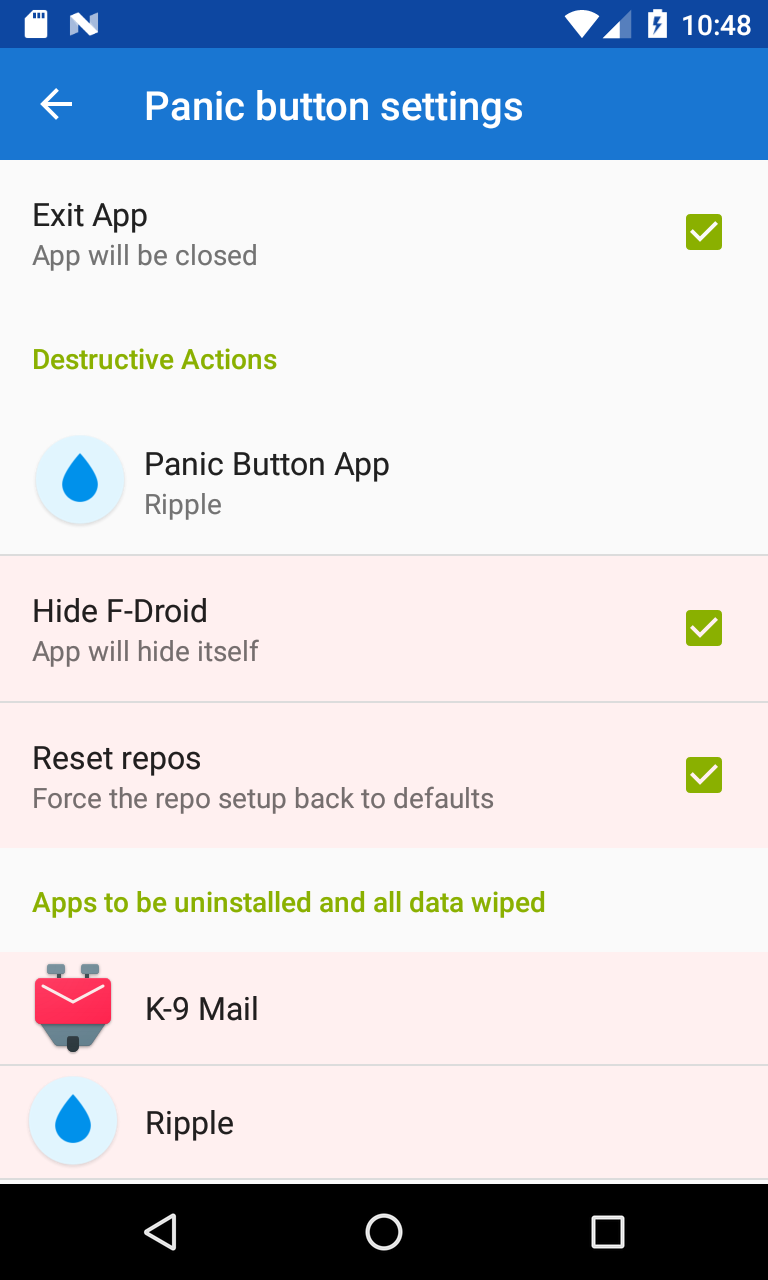Go back from Panic button settings
768x1280 pixels.
coord(56,105)
